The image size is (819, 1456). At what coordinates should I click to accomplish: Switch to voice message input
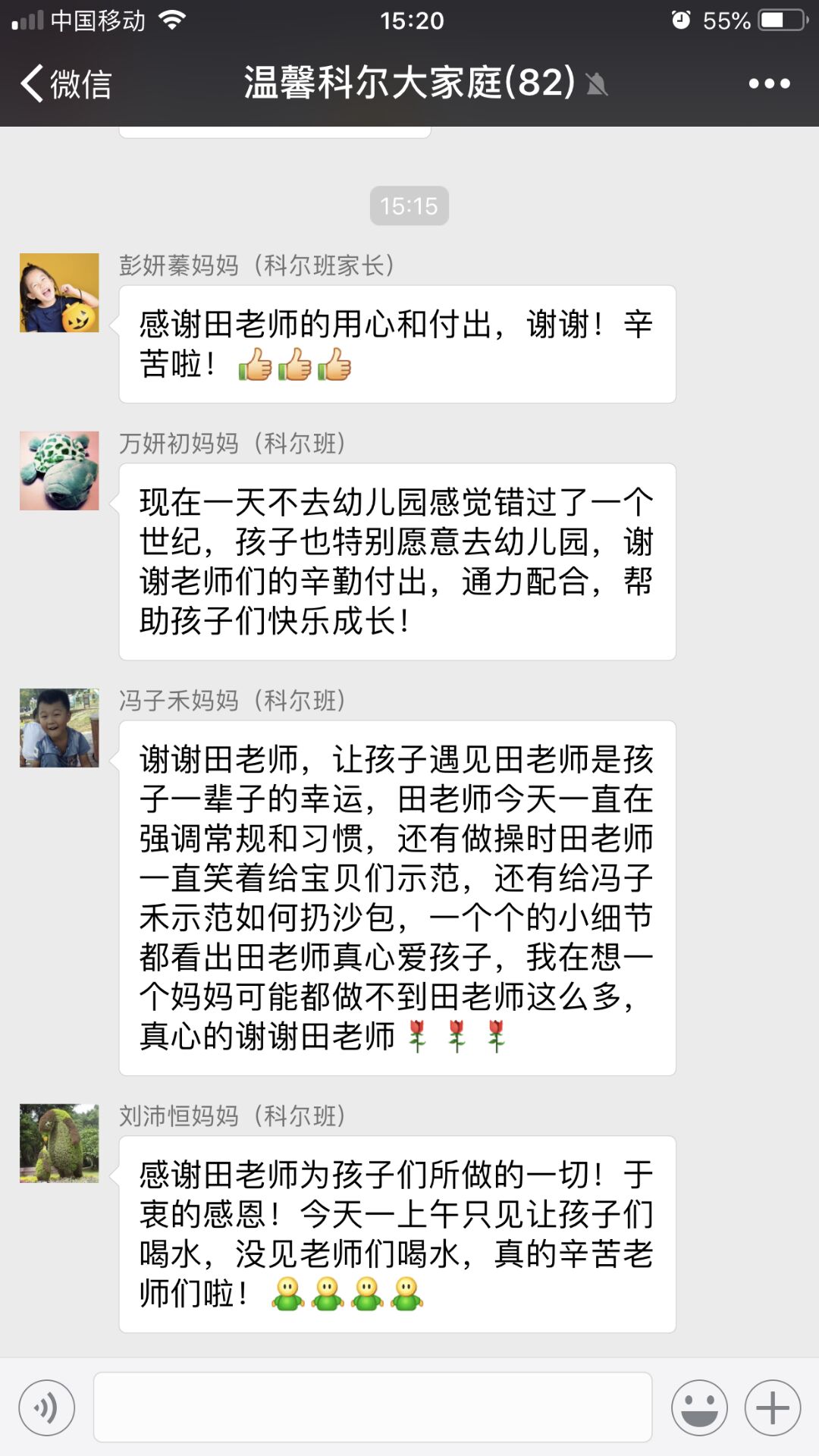click(x=47, y=1407)
